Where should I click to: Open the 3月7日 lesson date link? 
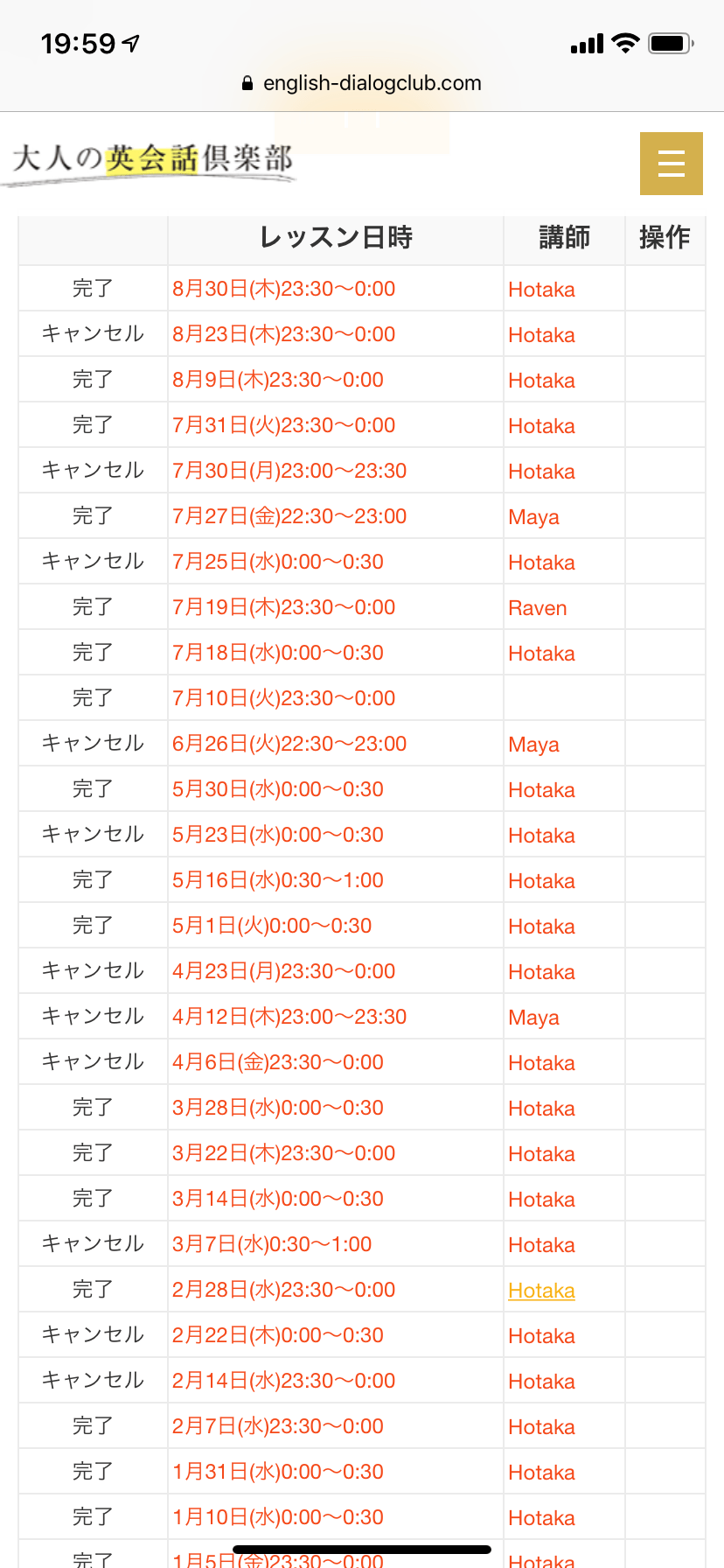[271, 1244]
